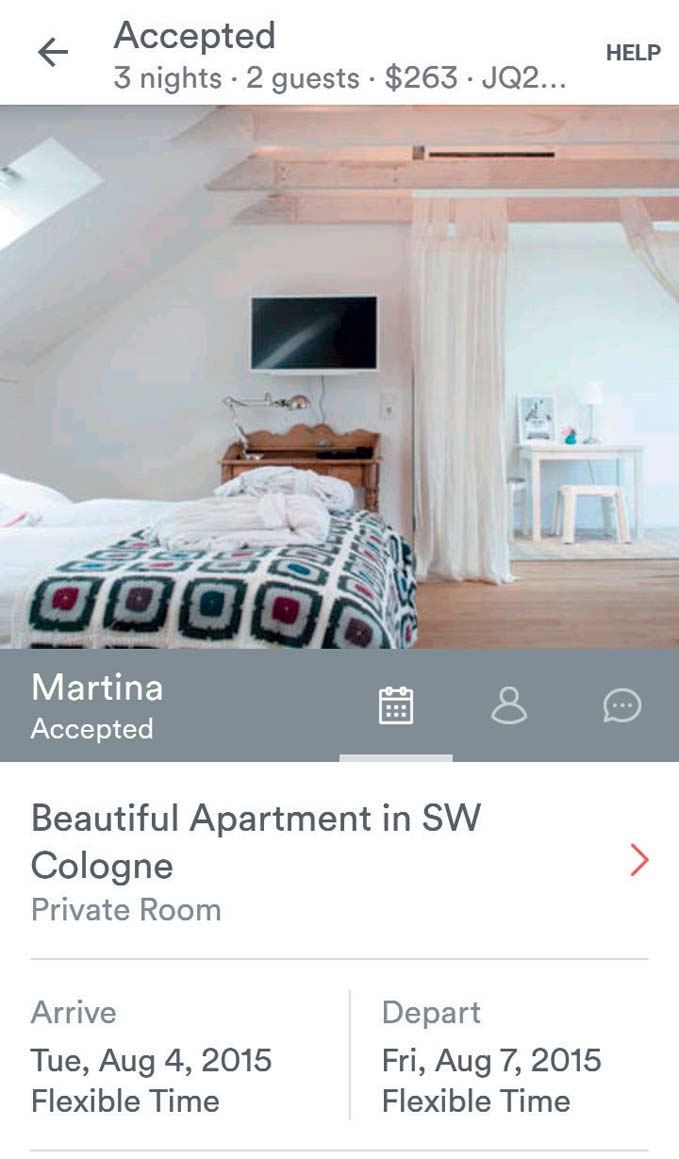This screenshot has width=679, height=1159.
Task: Open Beautiful Apartment in SW Cologne listing
Action: tap(339, 863)
